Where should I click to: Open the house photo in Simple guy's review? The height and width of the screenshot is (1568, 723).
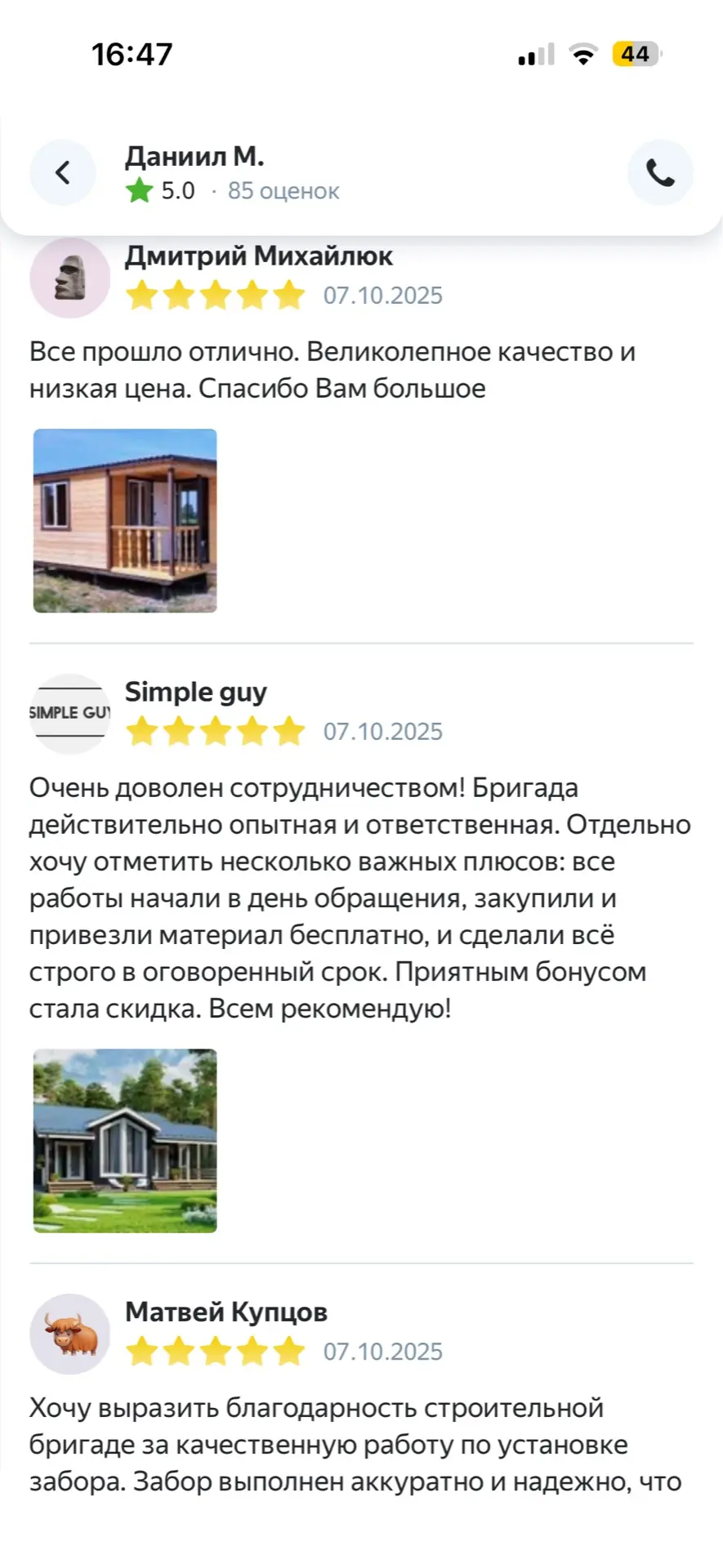tap(125, 1141)
